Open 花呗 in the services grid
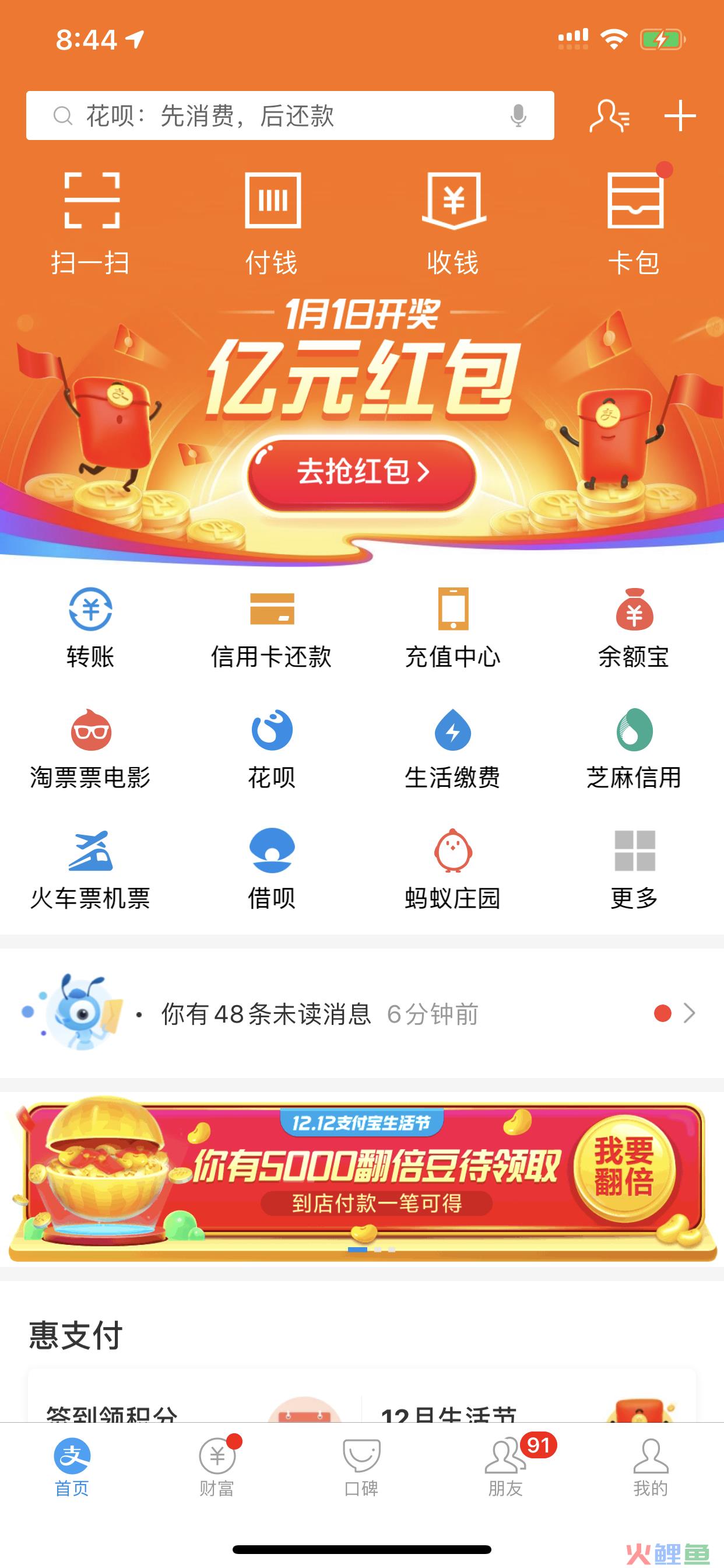 pyautogui.click(x=272, y=747)
